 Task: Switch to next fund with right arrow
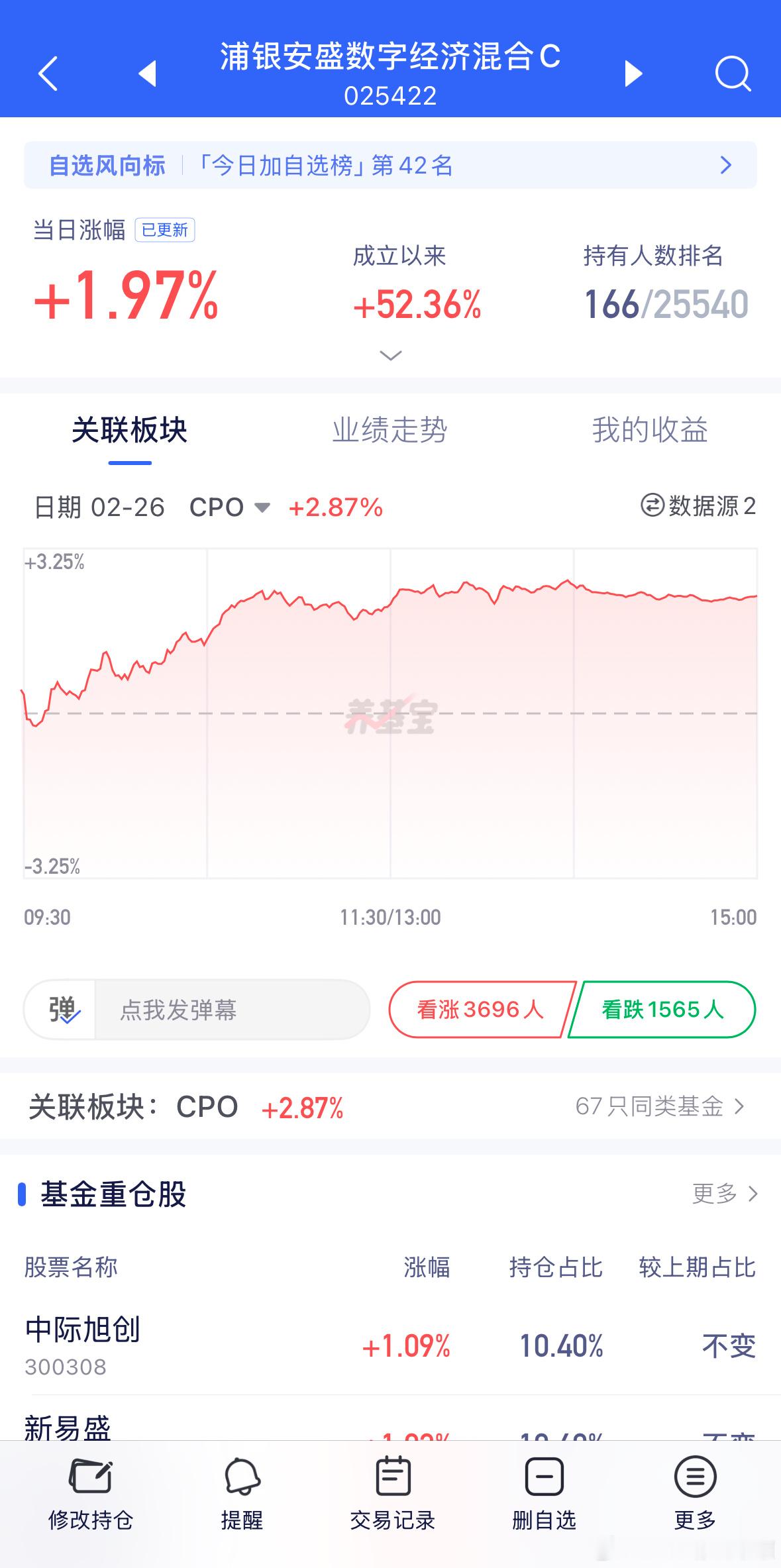(633, 74)
